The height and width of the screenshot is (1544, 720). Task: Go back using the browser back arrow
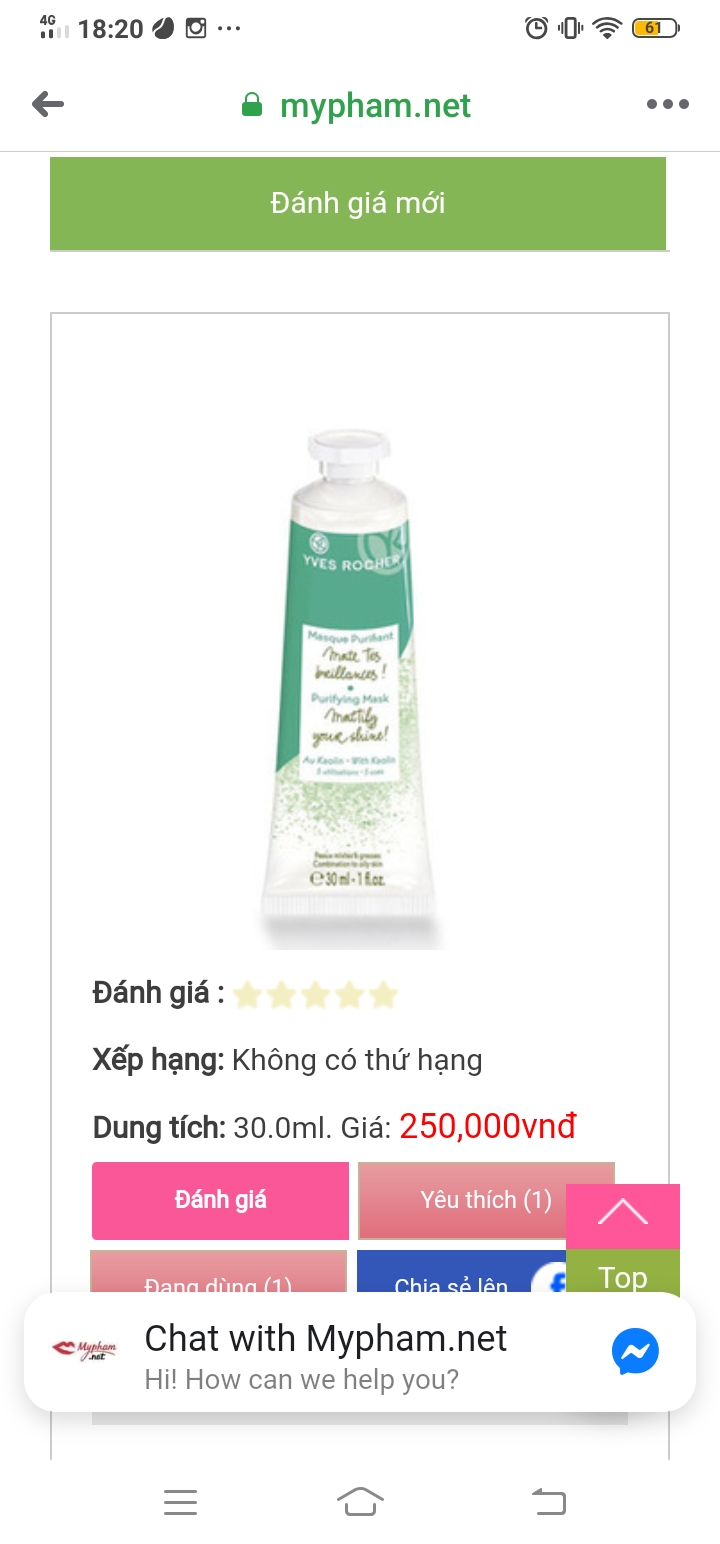(x=48, y=104)
